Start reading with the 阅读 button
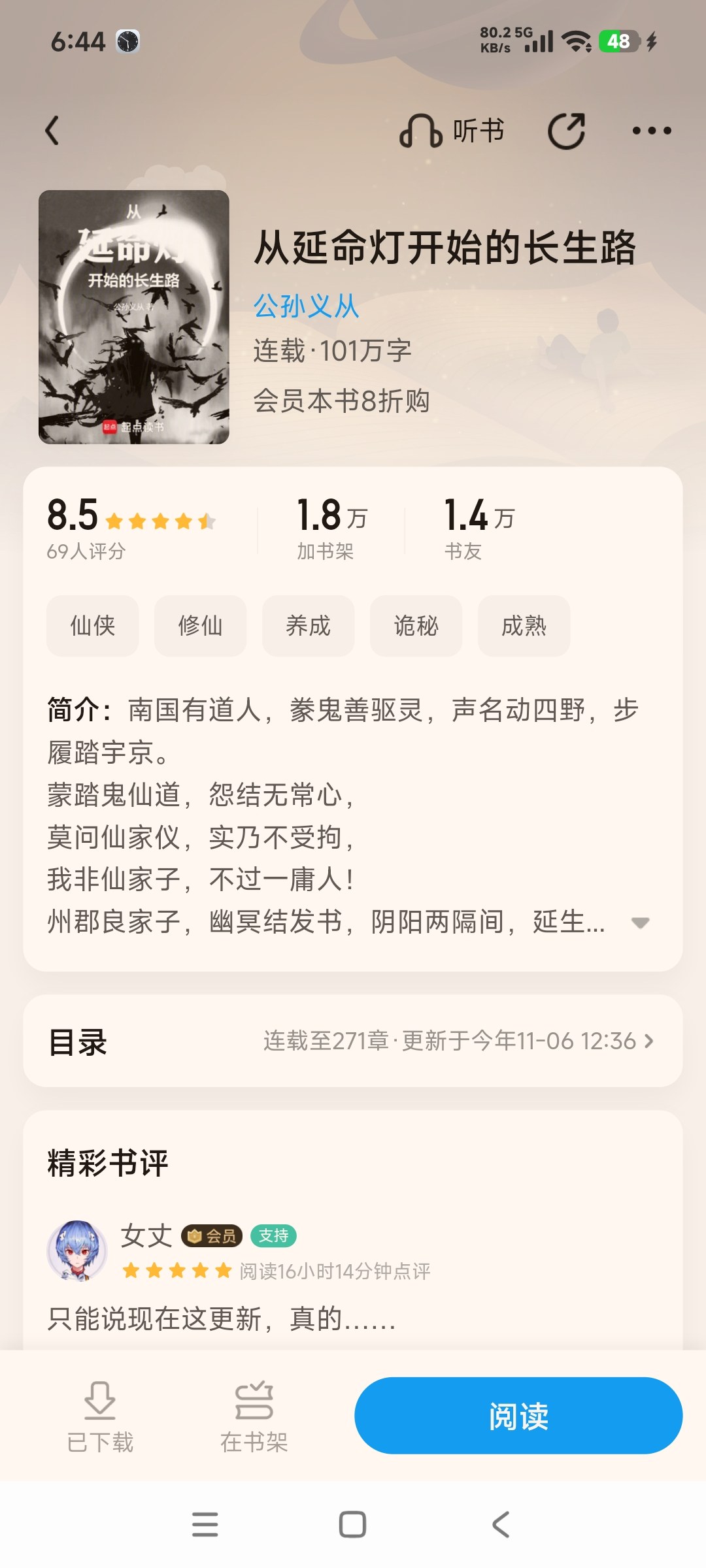 point(518,1416)
